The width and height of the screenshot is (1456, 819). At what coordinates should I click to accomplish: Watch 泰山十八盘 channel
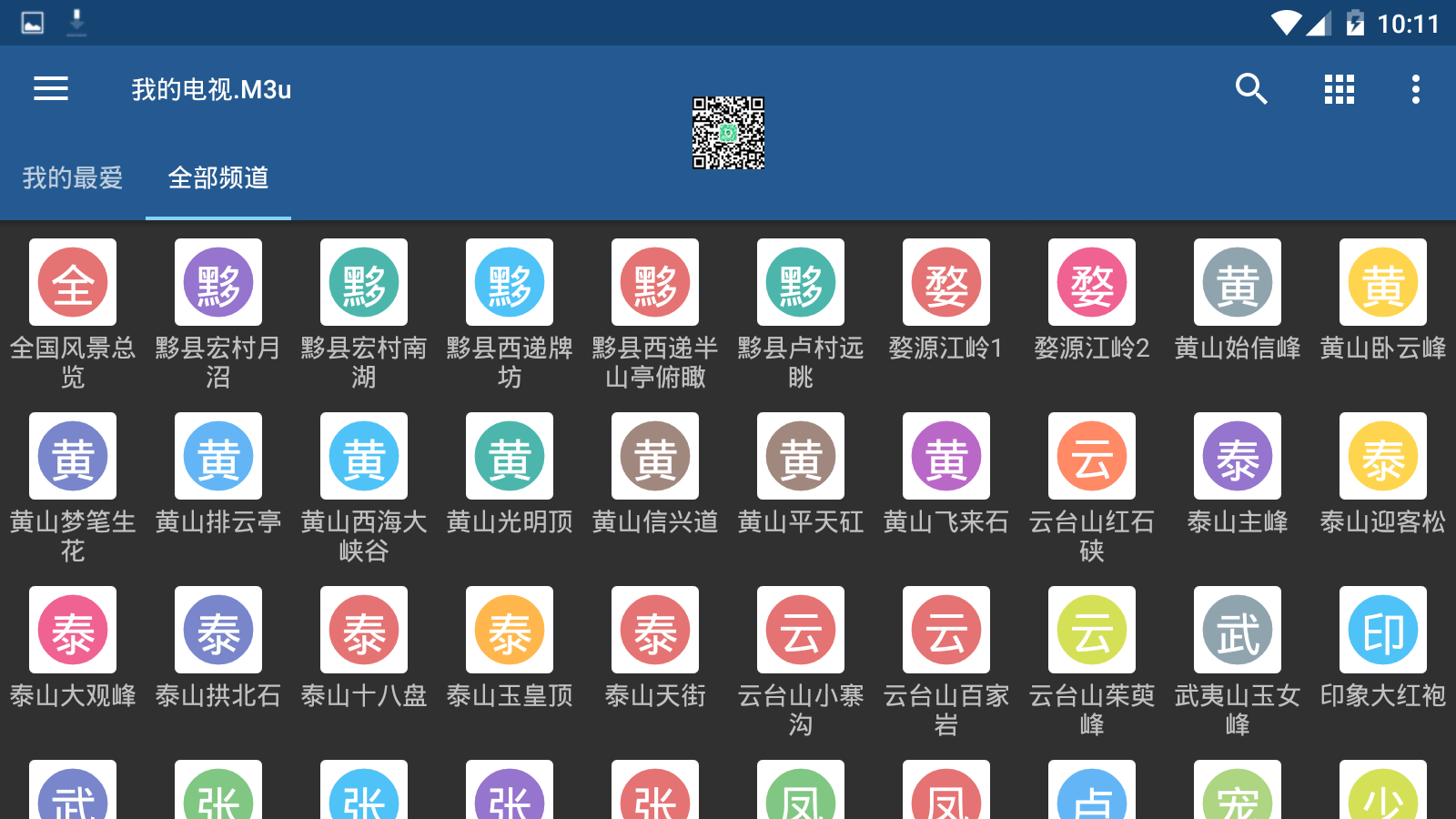[x=364, y=631]
